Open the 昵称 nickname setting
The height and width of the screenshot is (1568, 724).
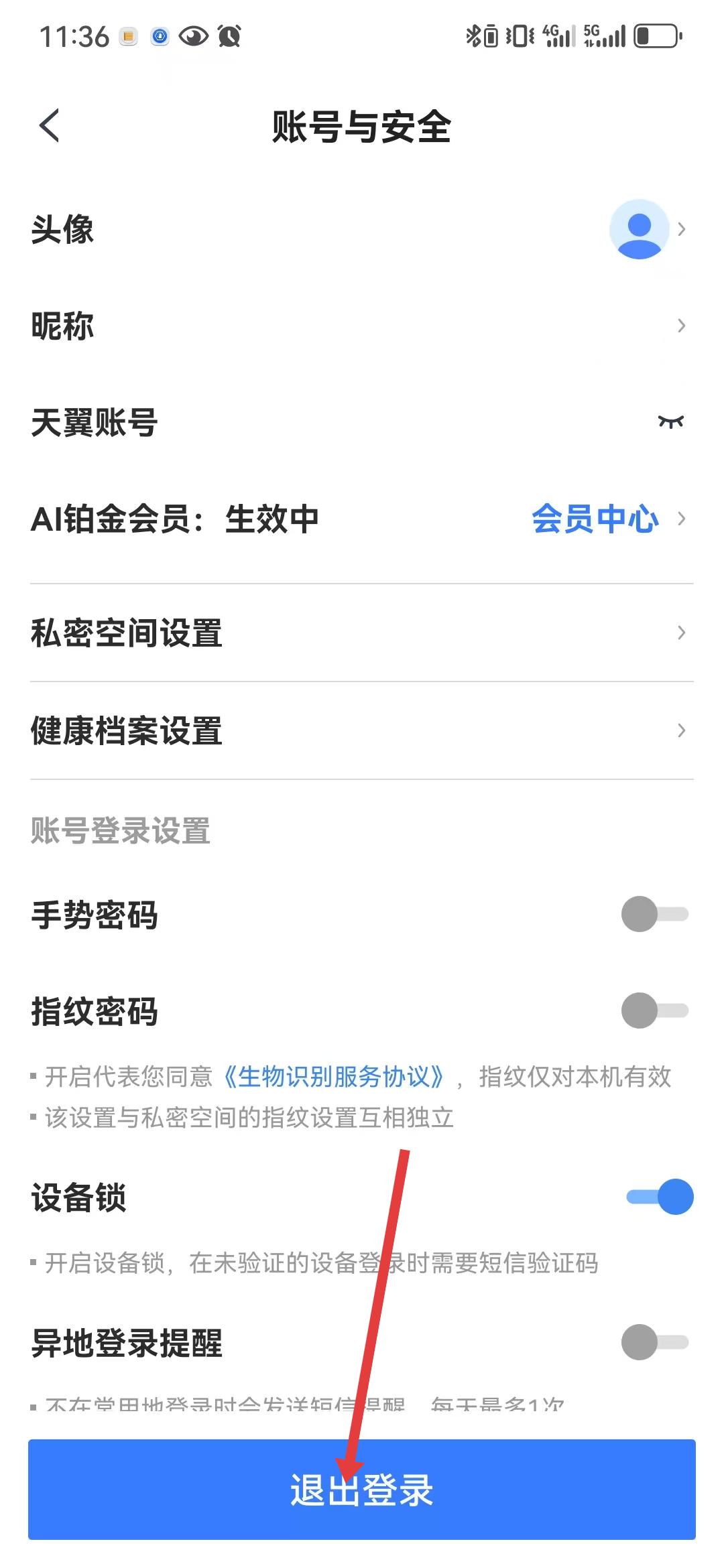point(362,326)
